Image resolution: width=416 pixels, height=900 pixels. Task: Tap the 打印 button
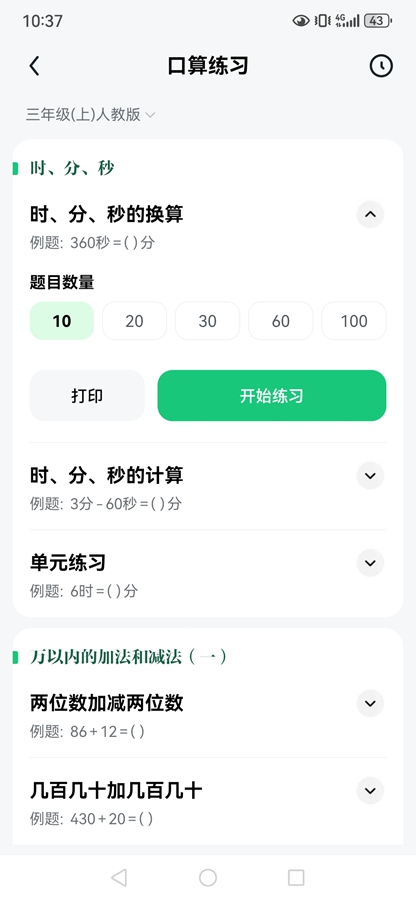pyautogui.click(x=87, y=395)
